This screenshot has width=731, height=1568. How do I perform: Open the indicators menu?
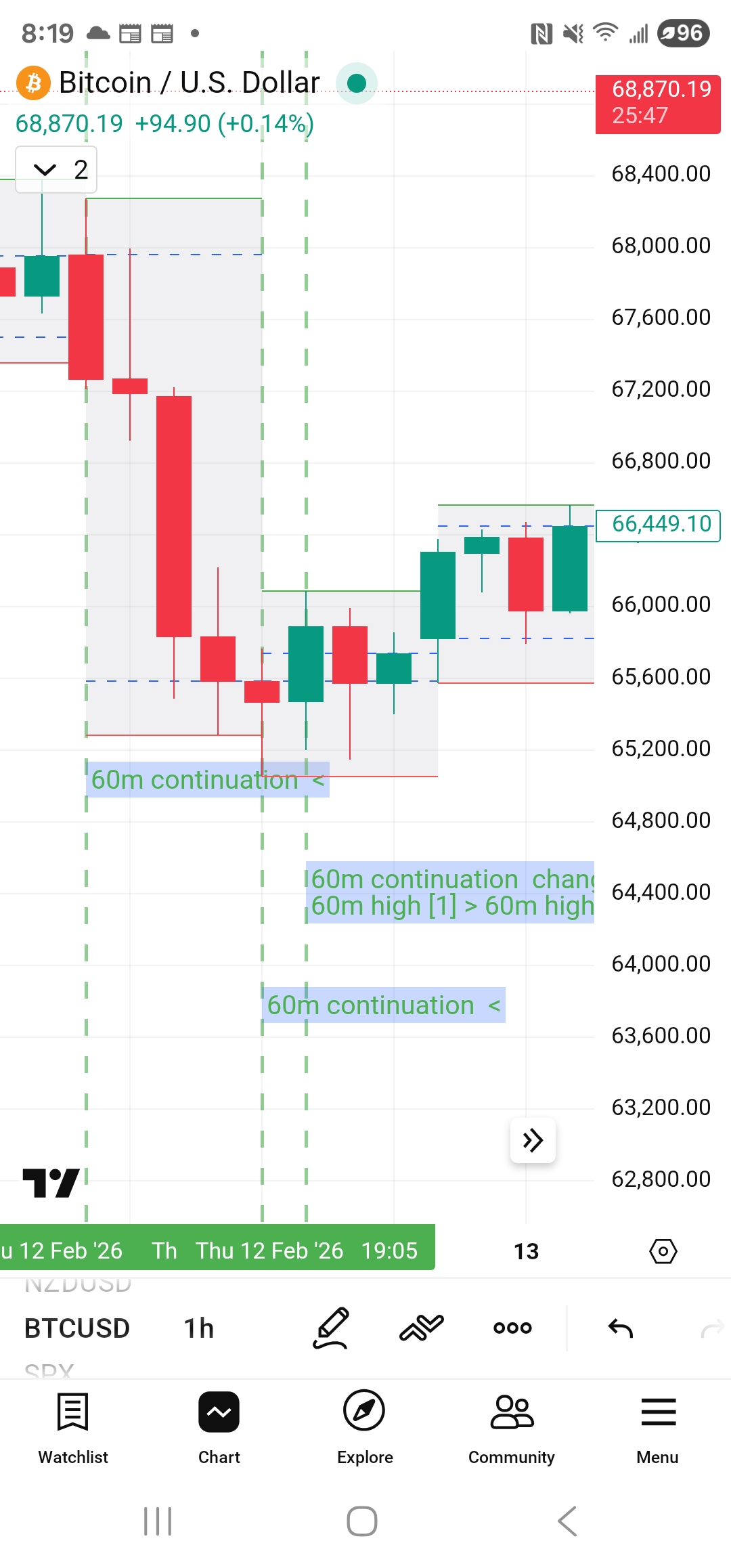point(421,1328)
